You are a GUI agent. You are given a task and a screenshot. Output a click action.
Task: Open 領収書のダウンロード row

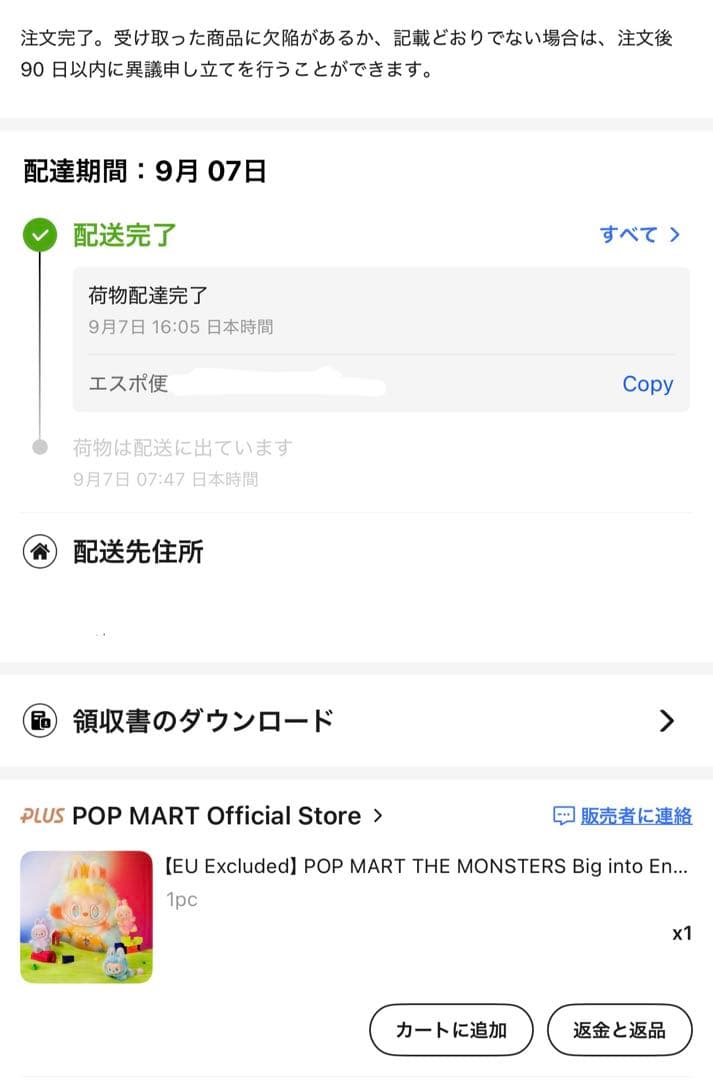(356, 720)
